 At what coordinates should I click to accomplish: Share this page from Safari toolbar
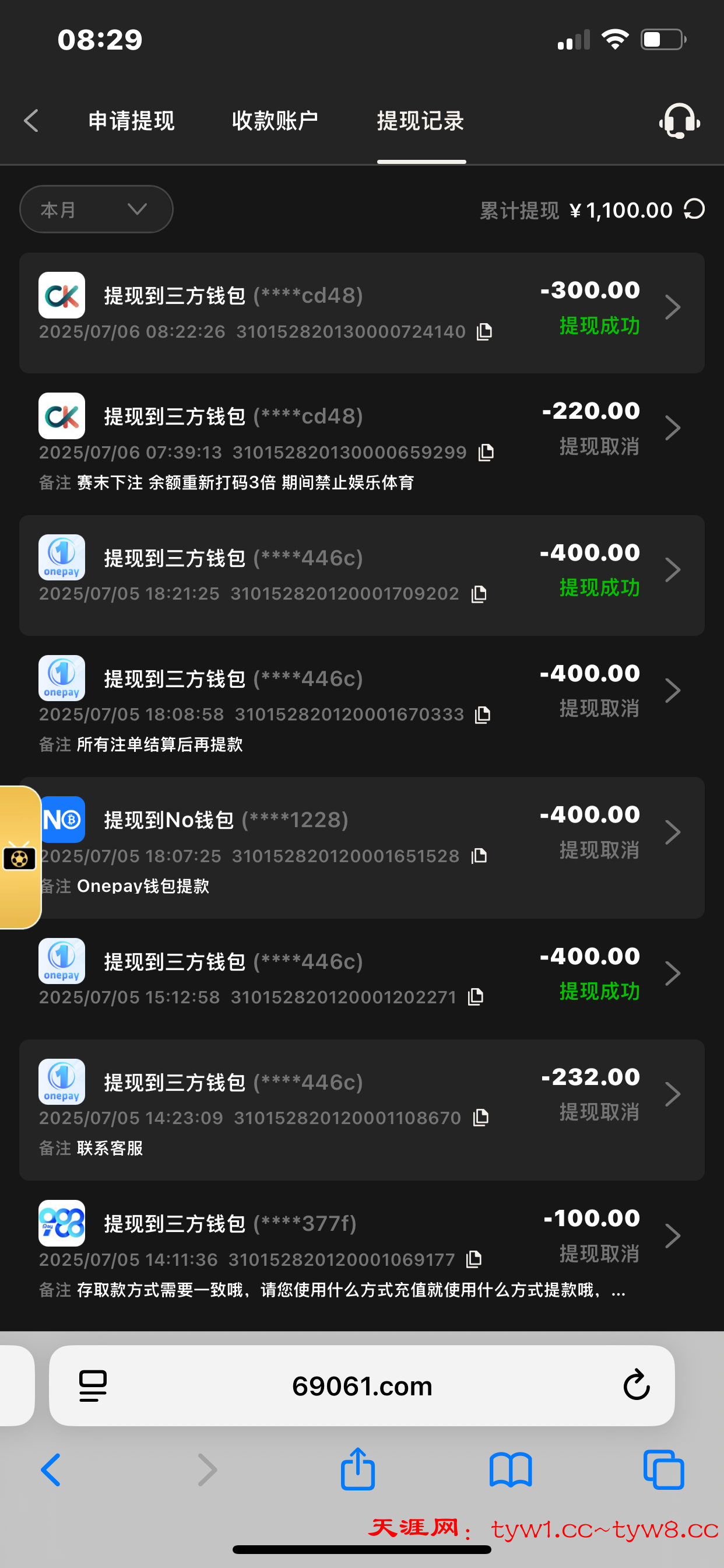coord(358,1469)
